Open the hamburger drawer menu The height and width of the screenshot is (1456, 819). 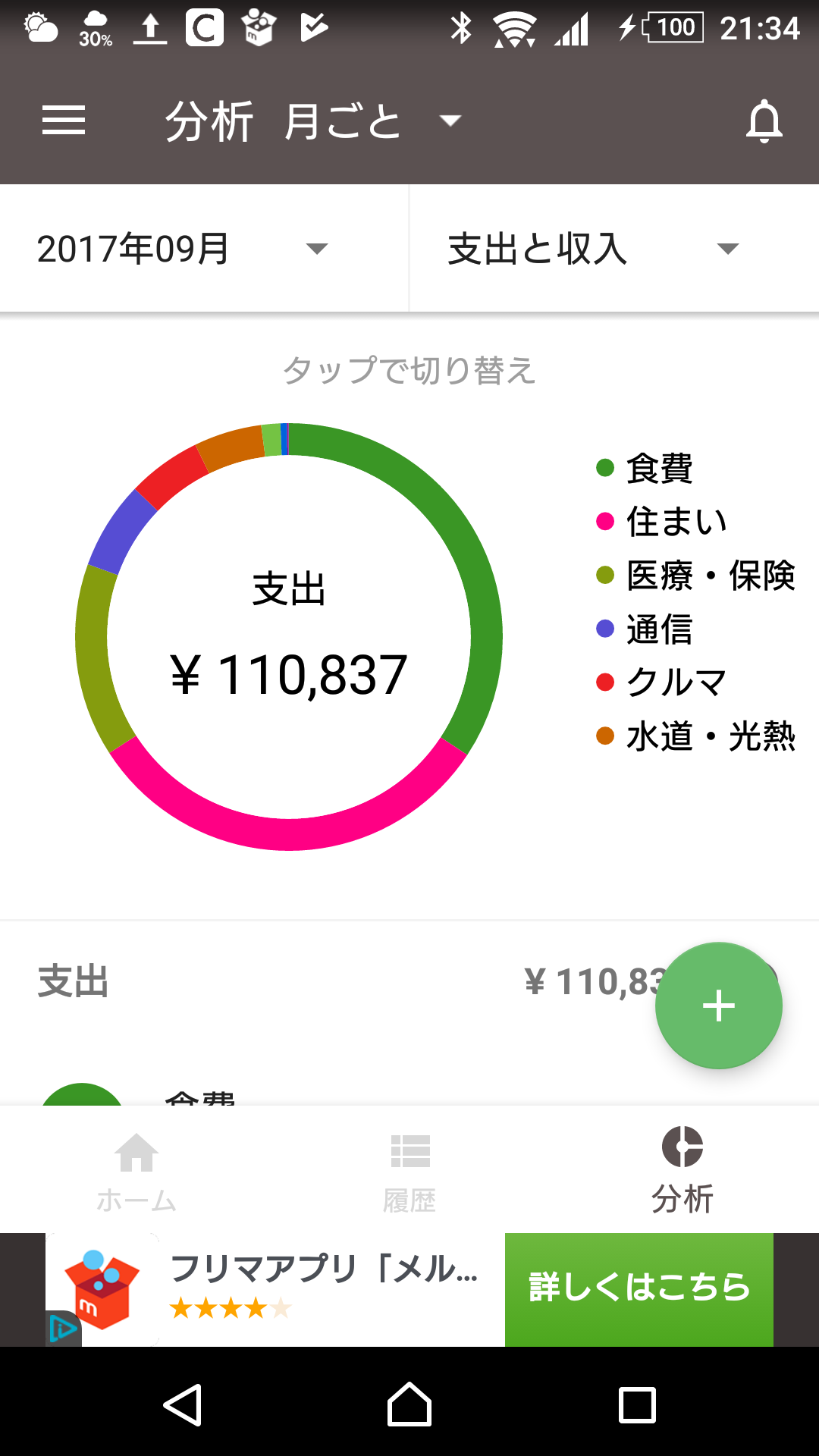(x=64, y=121)
